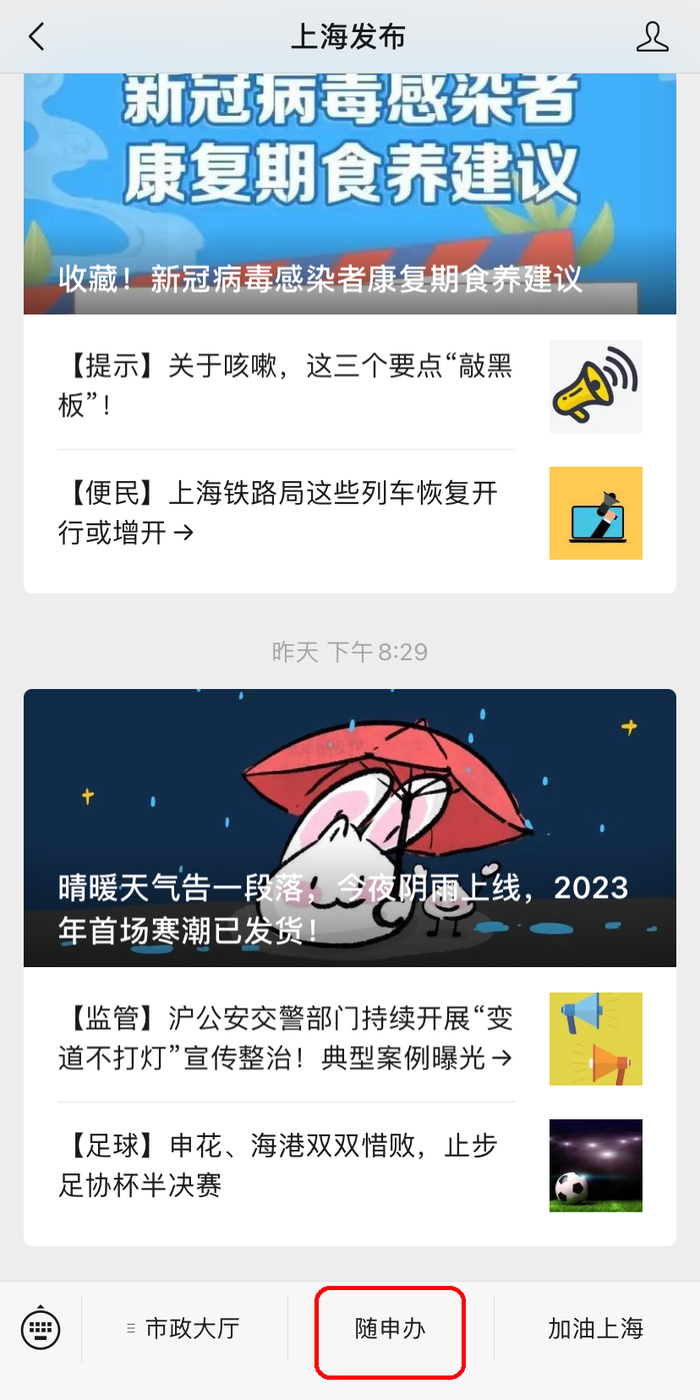Viewport: 700px width, 1400px height.
Task: Switch to keyboard input mode
Action: coord(41,1329)
